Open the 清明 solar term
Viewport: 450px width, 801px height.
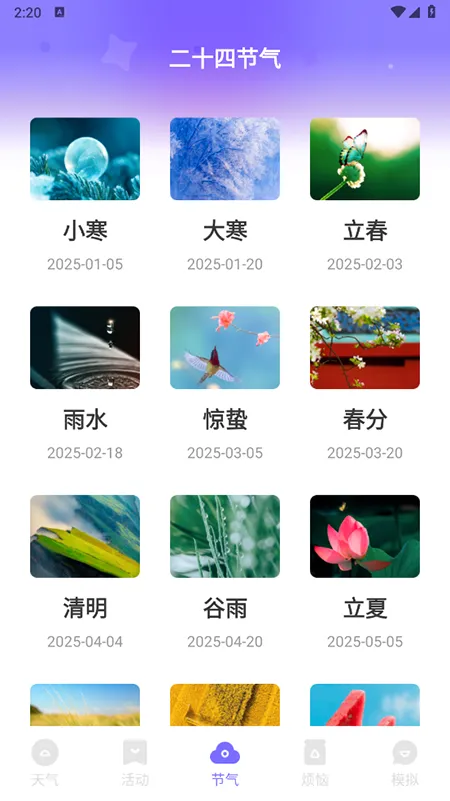point(85,572)
